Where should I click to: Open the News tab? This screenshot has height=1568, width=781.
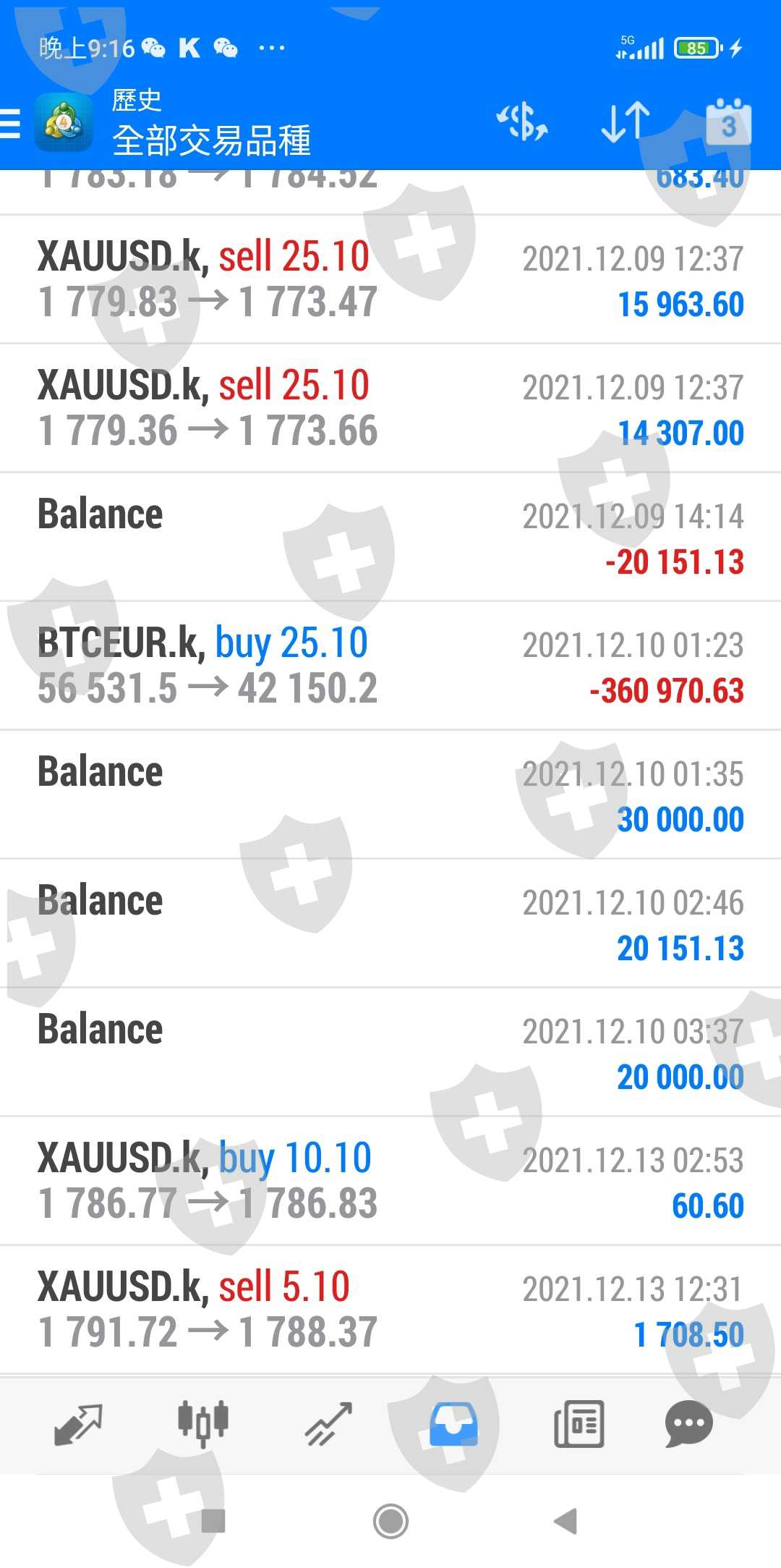[579, 1423]
